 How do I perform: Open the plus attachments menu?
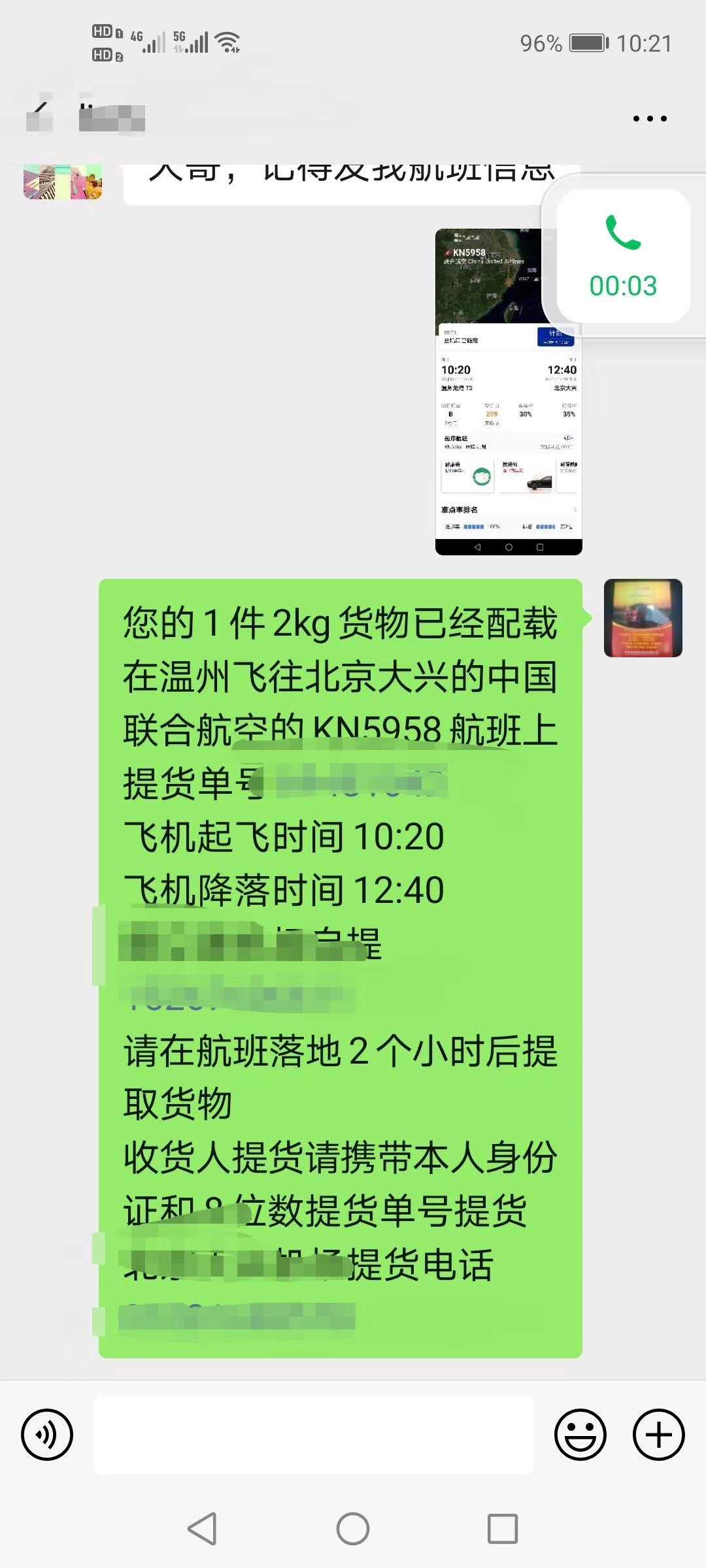point(659,1434)
